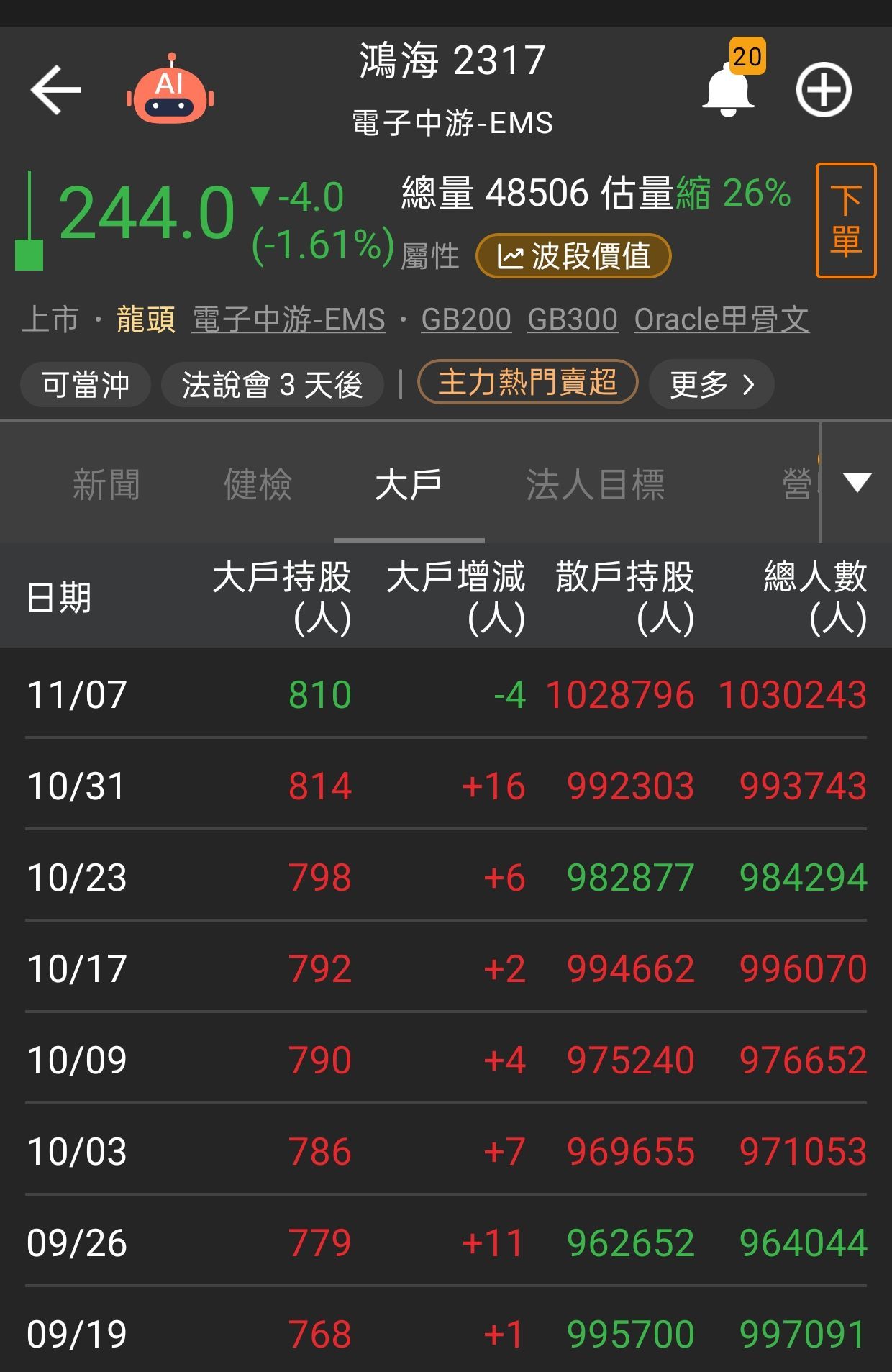Open the AI robot assistant
The image size is (892, 1372).
(170, 89)
